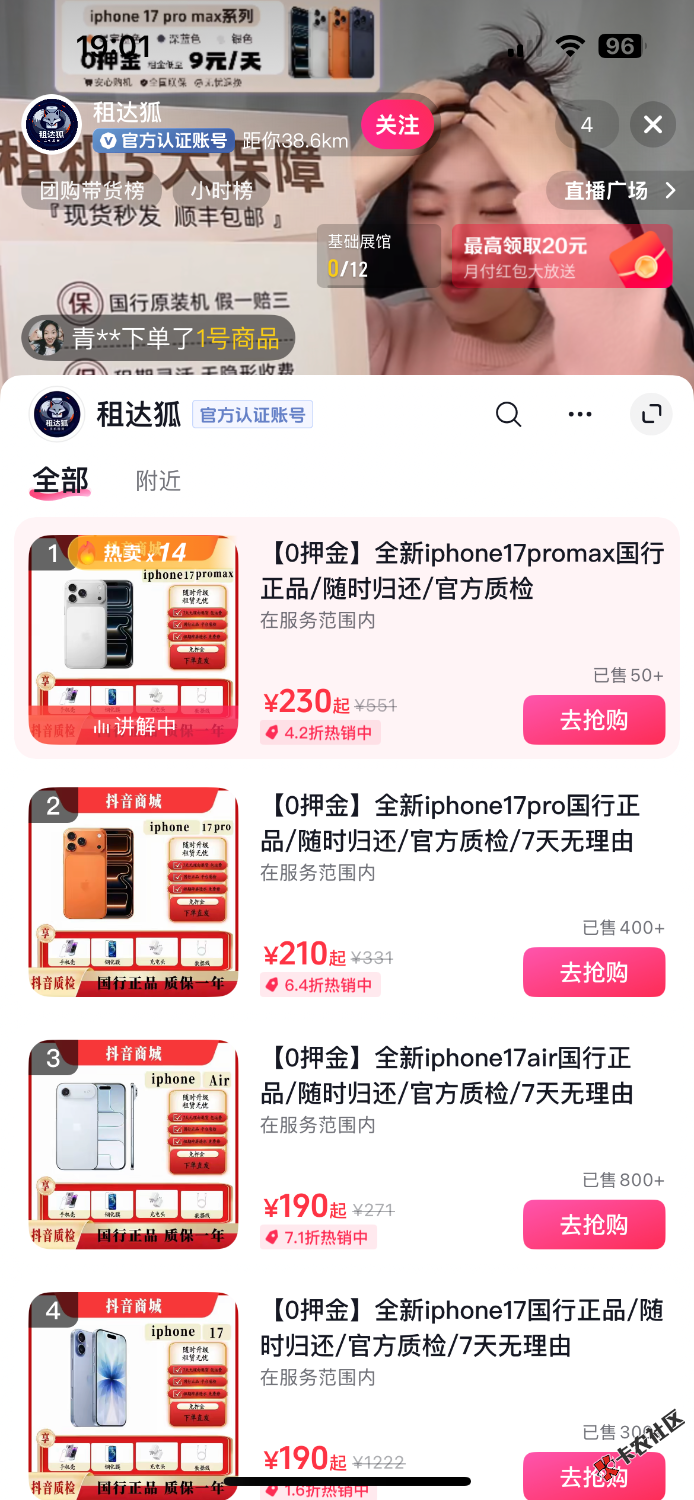This screenshot has width=694, height=1500.
Task: Open the 团购带货榜 ranking
Action: click(x=92, y=191)
